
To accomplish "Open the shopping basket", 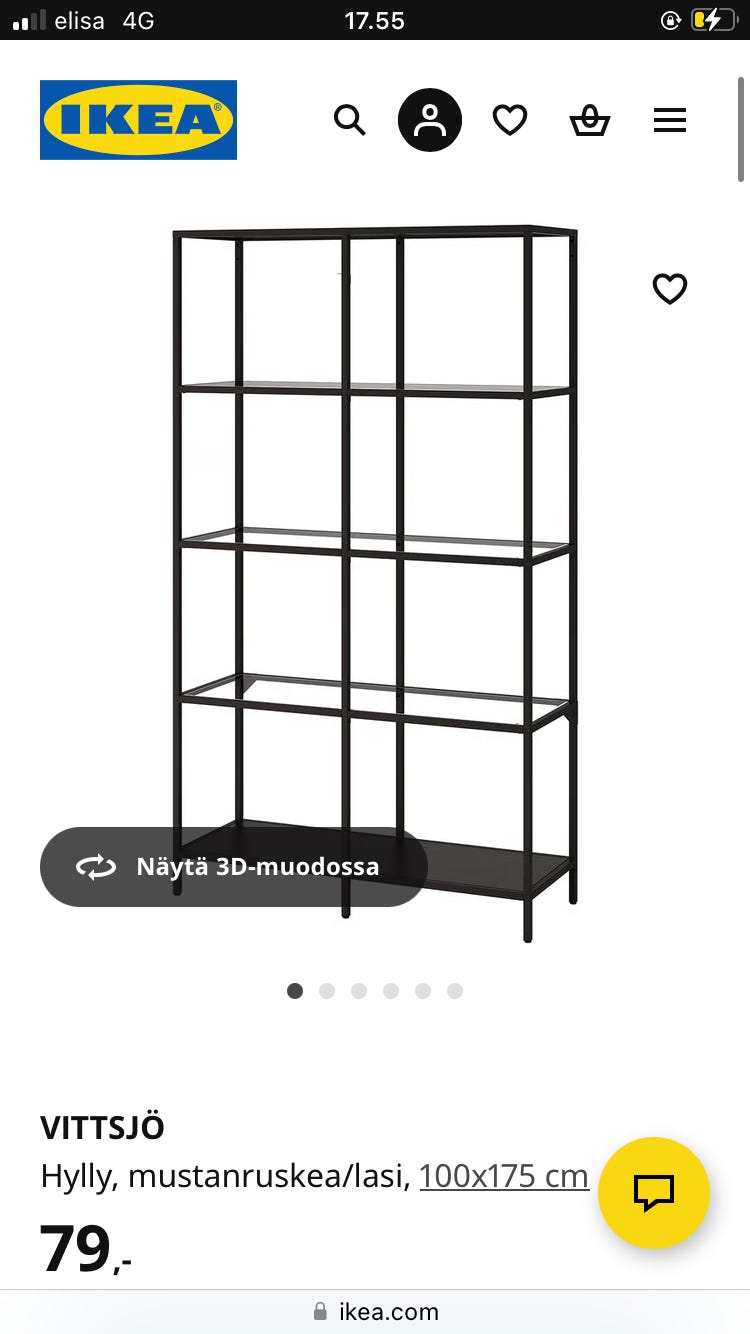I will coord(590,121).
